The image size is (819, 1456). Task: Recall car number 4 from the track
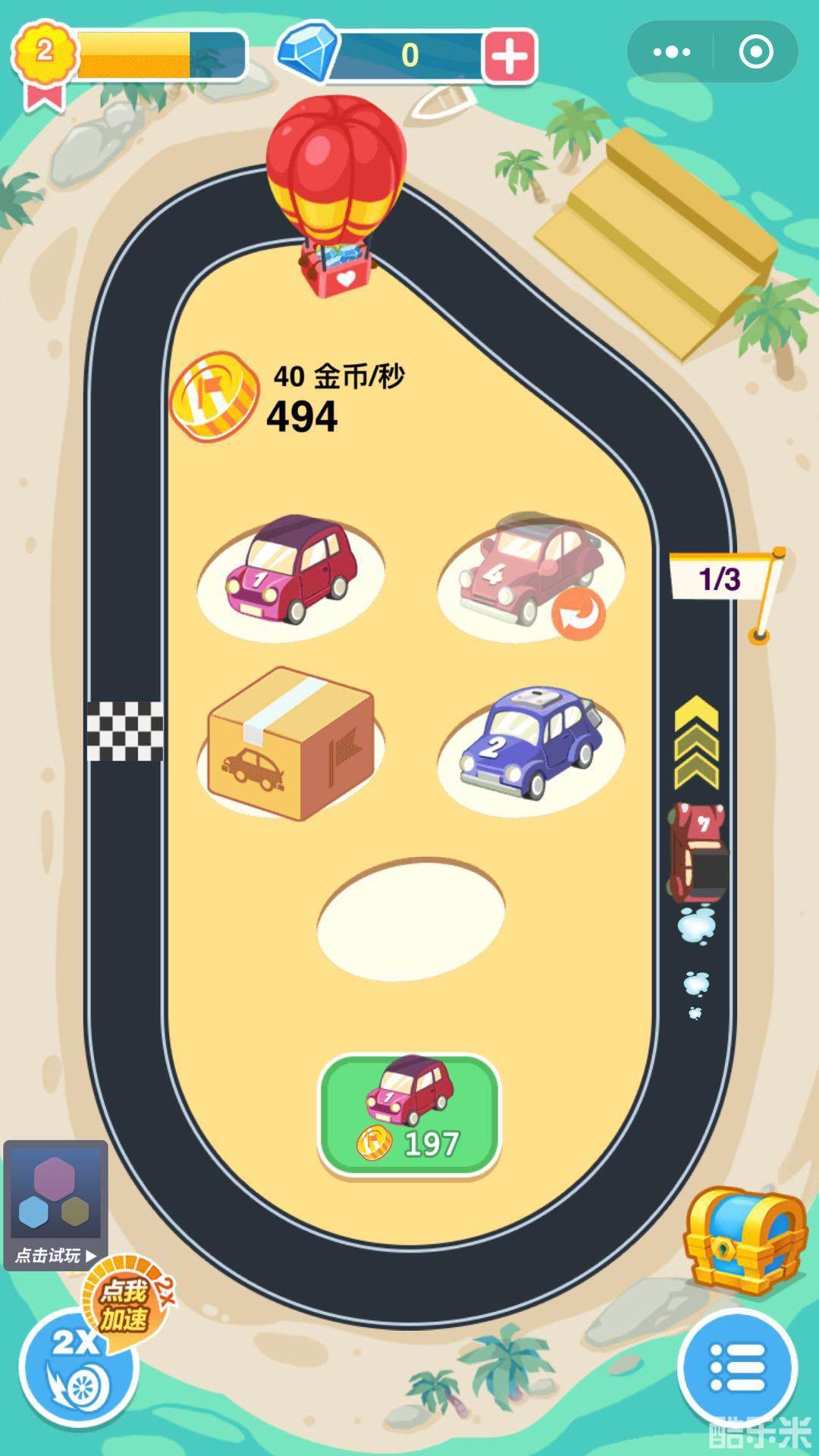click(579, 613)
